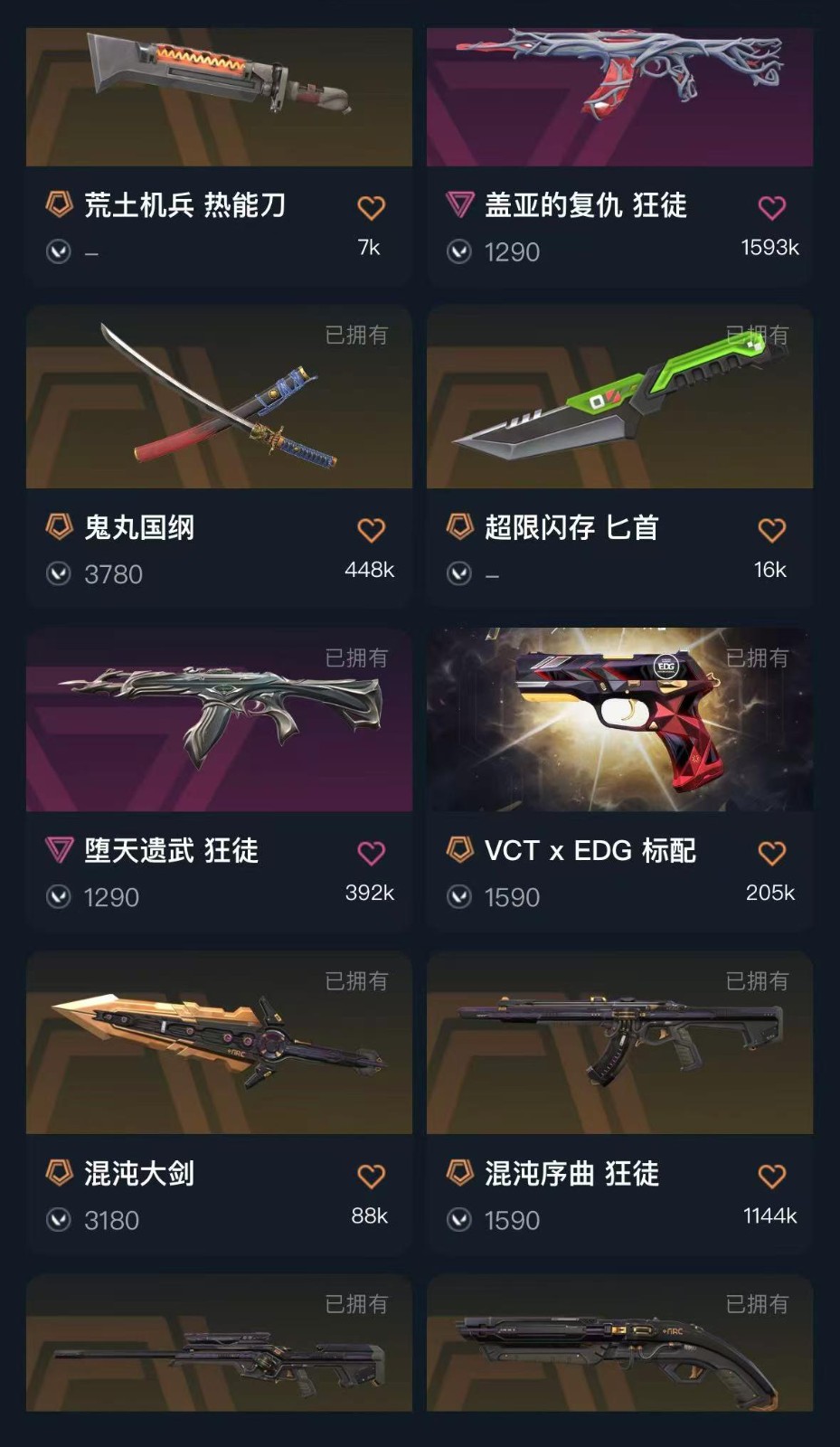View the VCT x EDG 标配 pistol
This screenshot has height=1447, width=840.
pyautogui.click(x=619, y=721)
